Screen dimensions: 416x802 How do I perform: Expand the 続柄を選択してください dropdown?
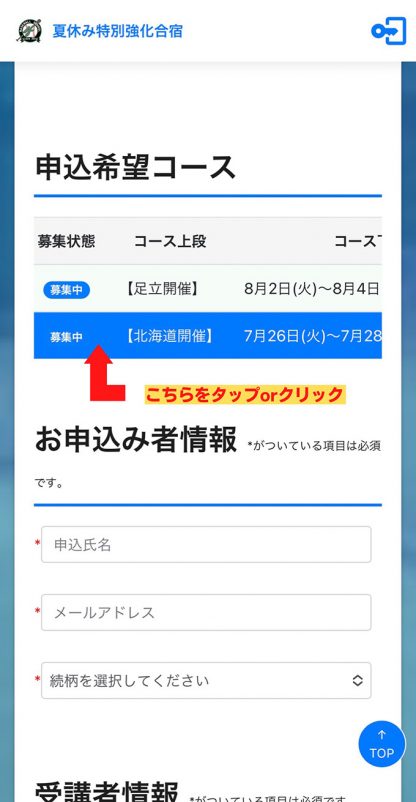206,680
